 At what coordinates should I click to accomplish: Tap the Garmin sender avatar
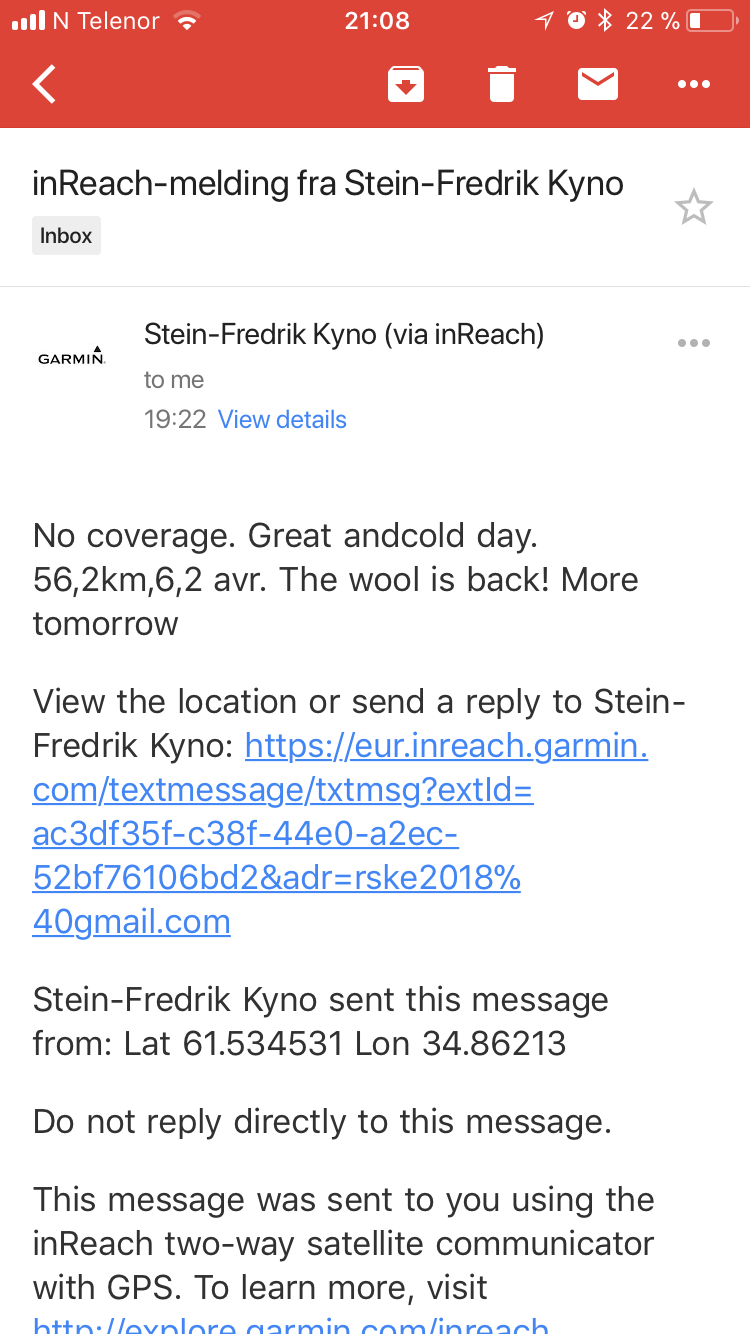pyautogui.click(x=71, y=357)
